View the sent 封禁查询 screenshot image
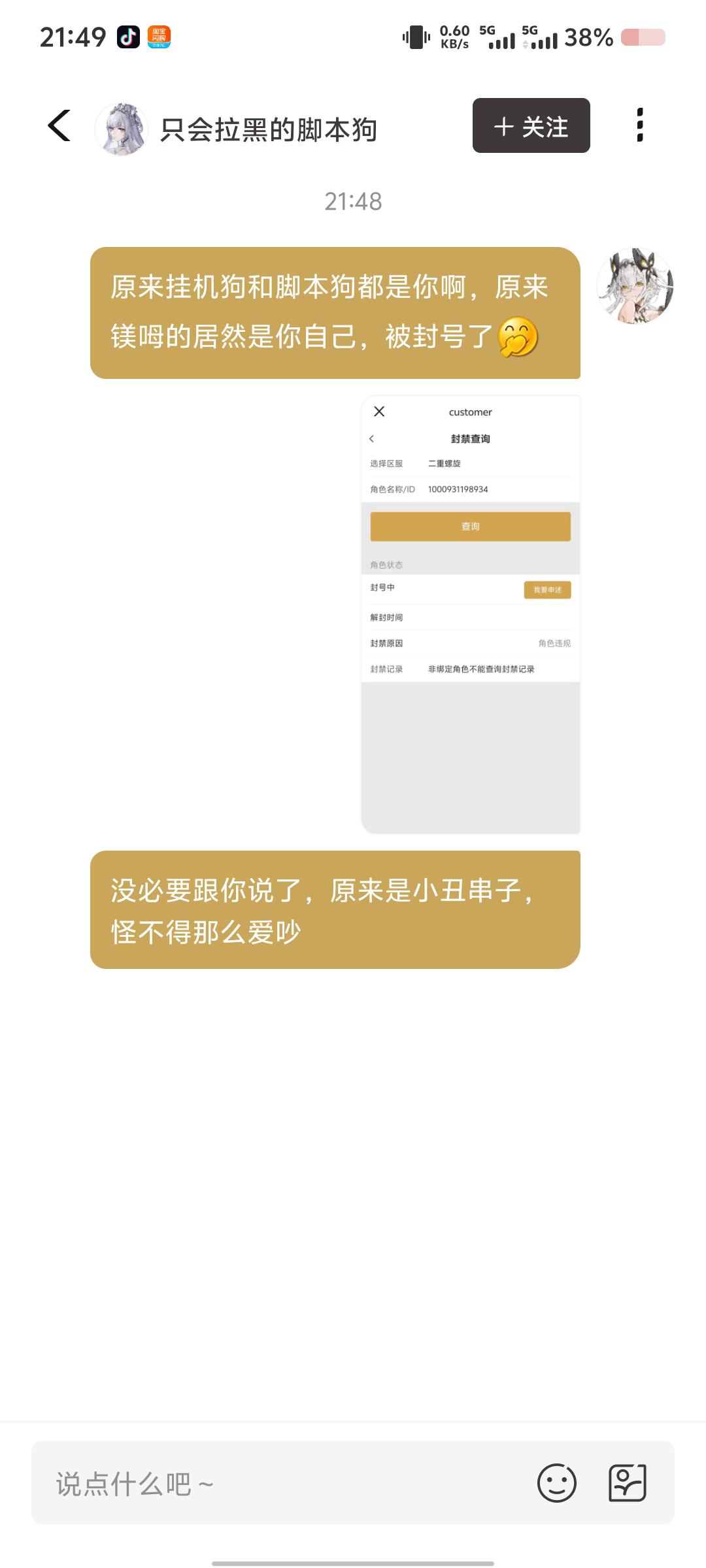The image size is (706, 1568). [470, 614]
